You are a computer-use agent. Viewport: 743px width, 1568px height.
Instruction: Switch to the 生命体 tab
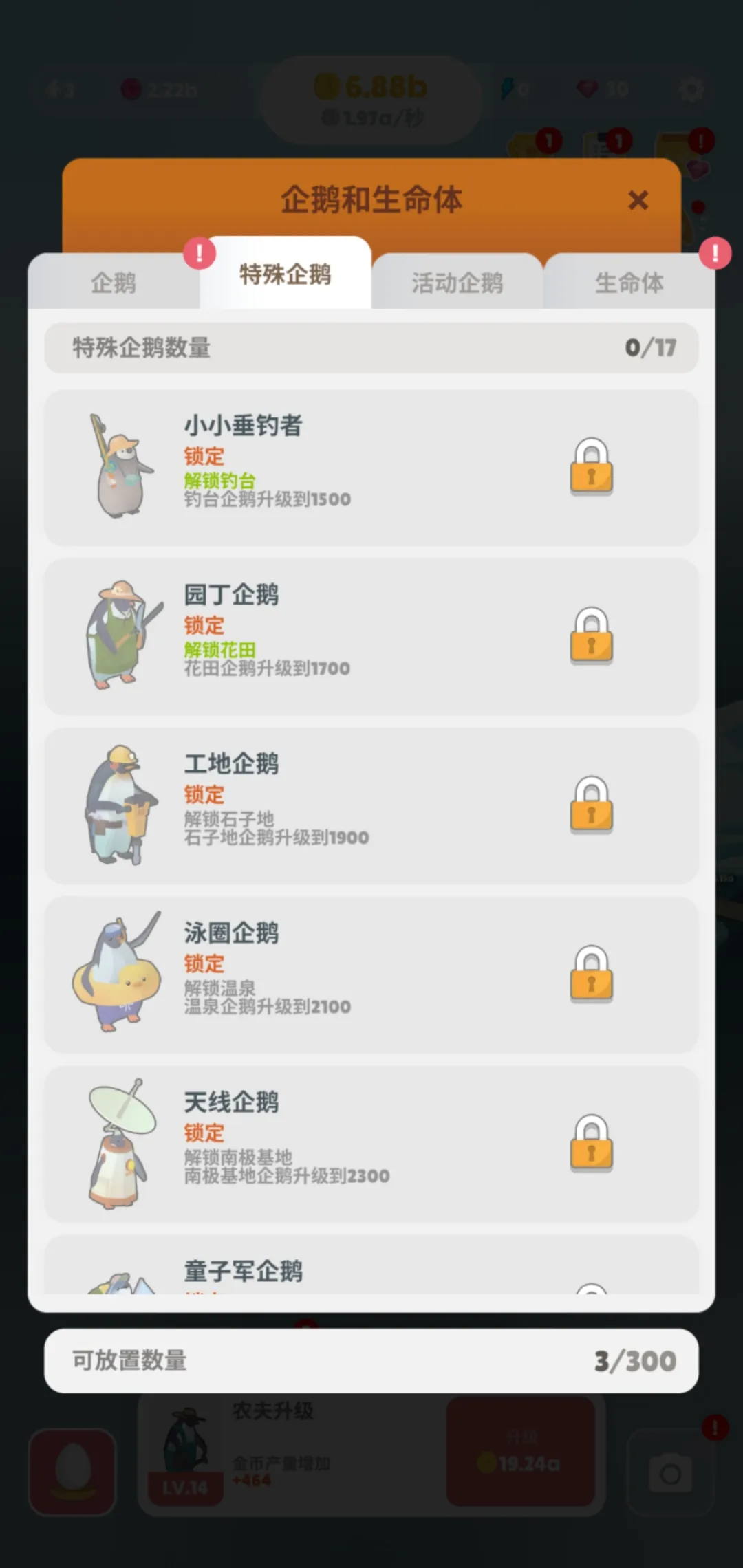point(629,283)
